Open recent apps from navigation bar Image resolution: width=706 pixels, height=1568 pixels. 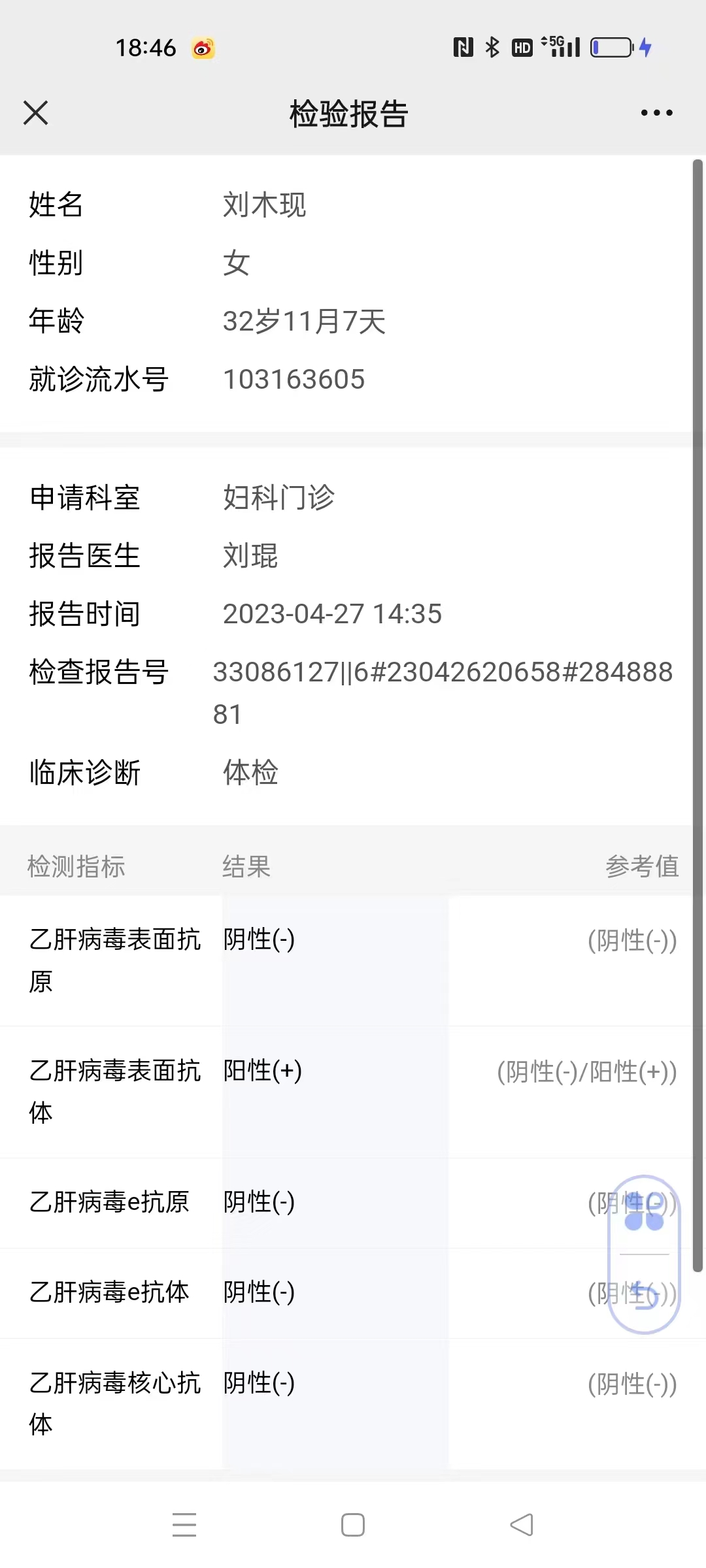click(184, 1525)
